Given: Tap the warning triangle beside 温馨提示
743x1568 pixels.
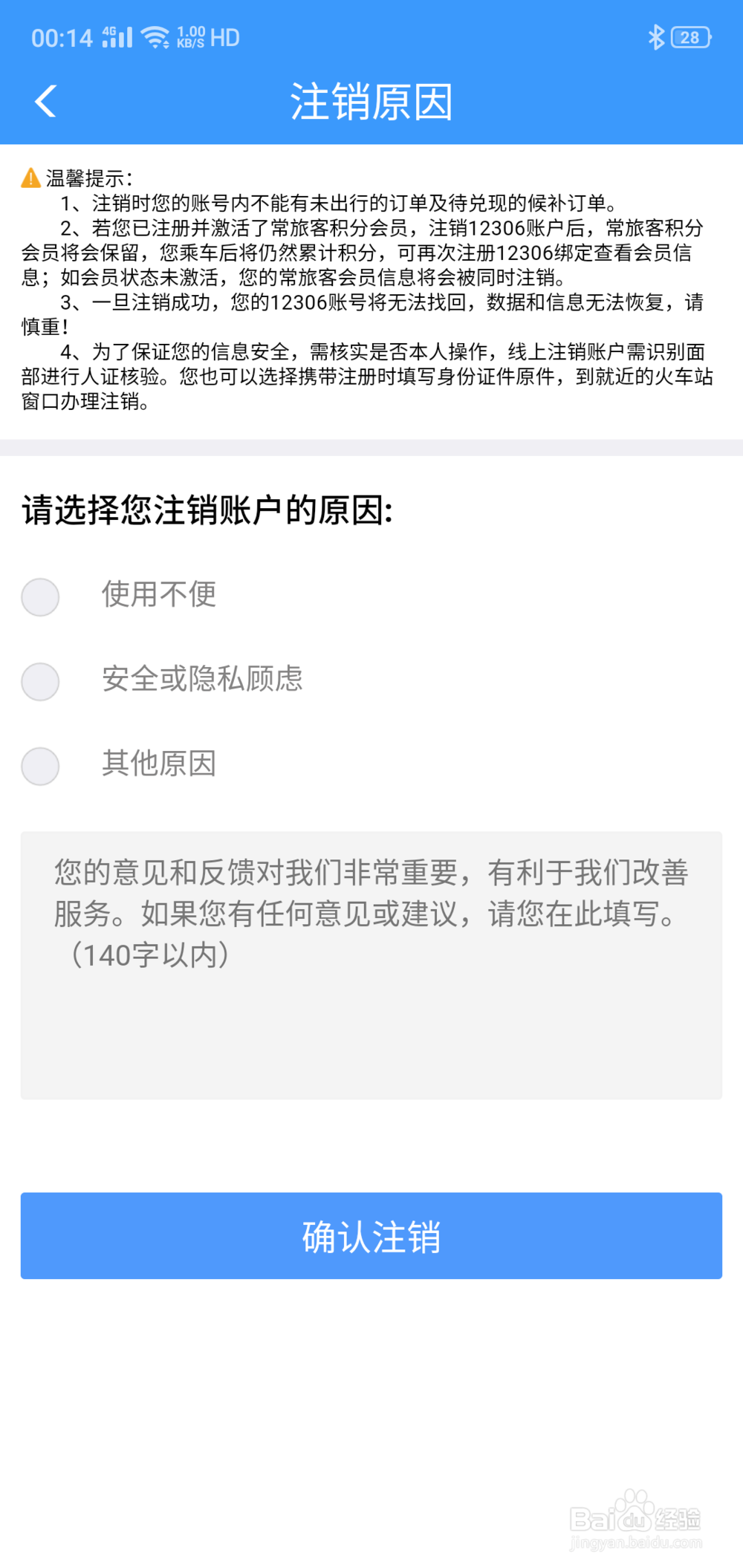Looking at the screenshot, I should (30, 177).
